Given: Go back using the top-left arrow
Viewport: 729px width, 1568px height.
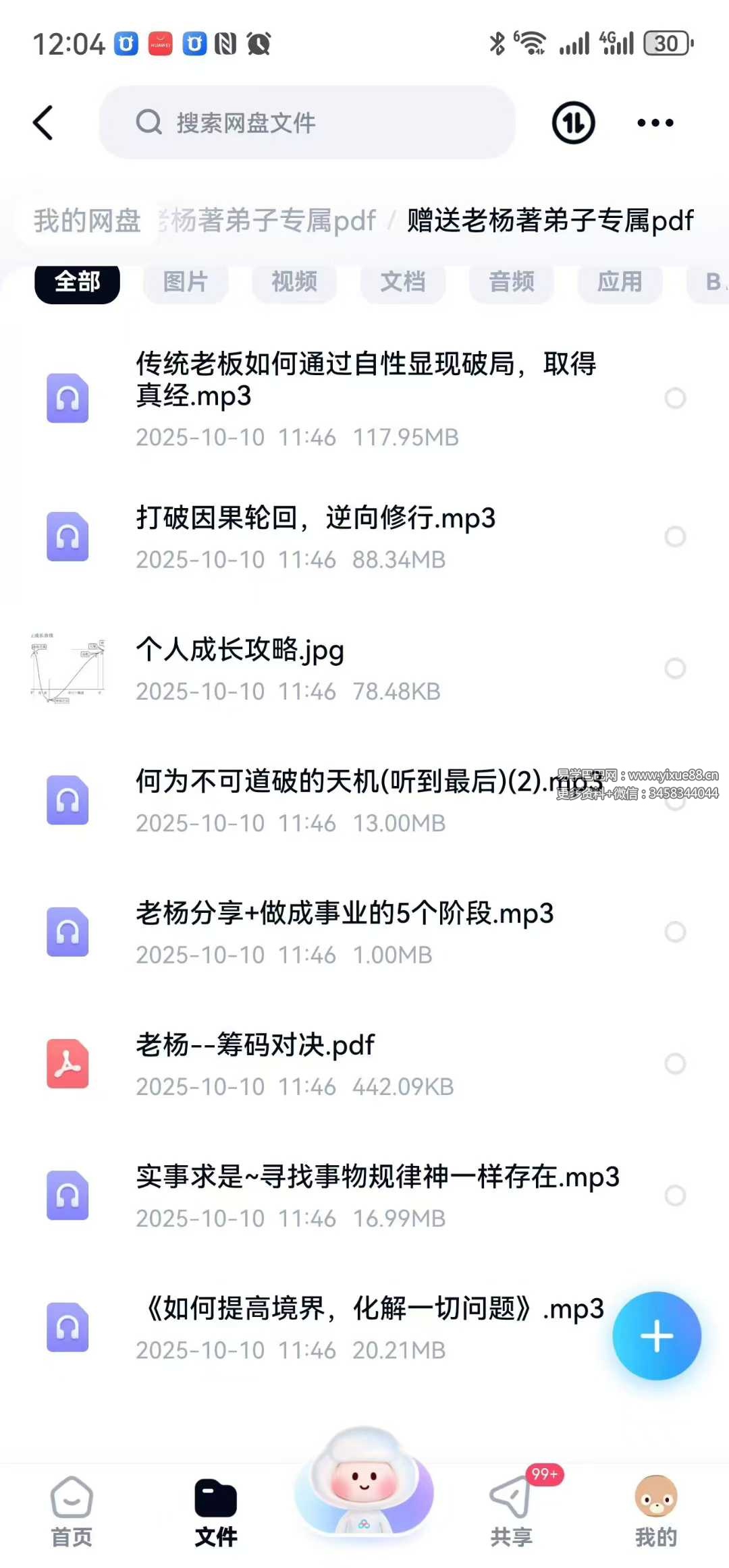Looking at the screenshot, I should click(x=43, y=123).
